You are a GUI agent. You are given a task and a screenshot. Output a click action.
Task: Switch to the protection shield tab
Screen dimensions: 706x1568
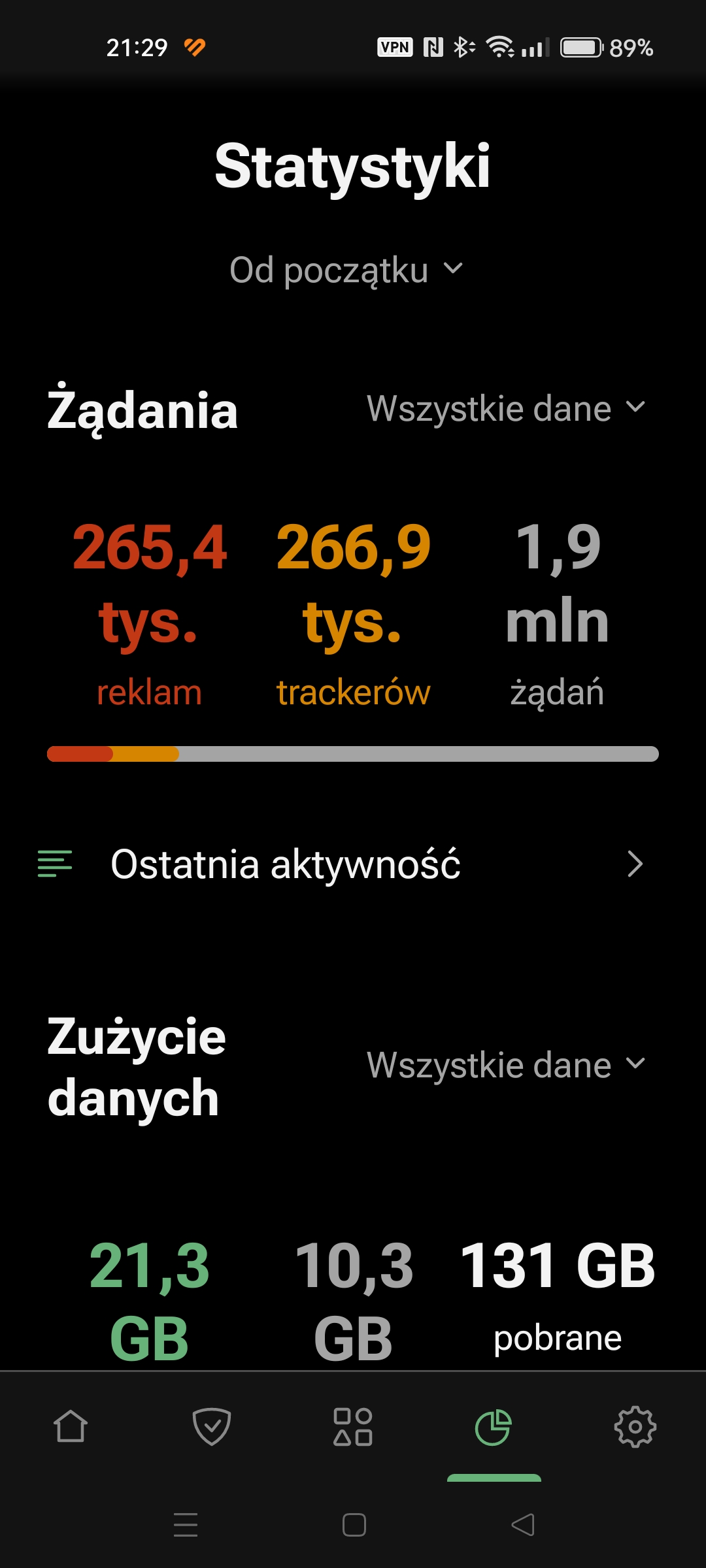click(x=212, y=1426)
